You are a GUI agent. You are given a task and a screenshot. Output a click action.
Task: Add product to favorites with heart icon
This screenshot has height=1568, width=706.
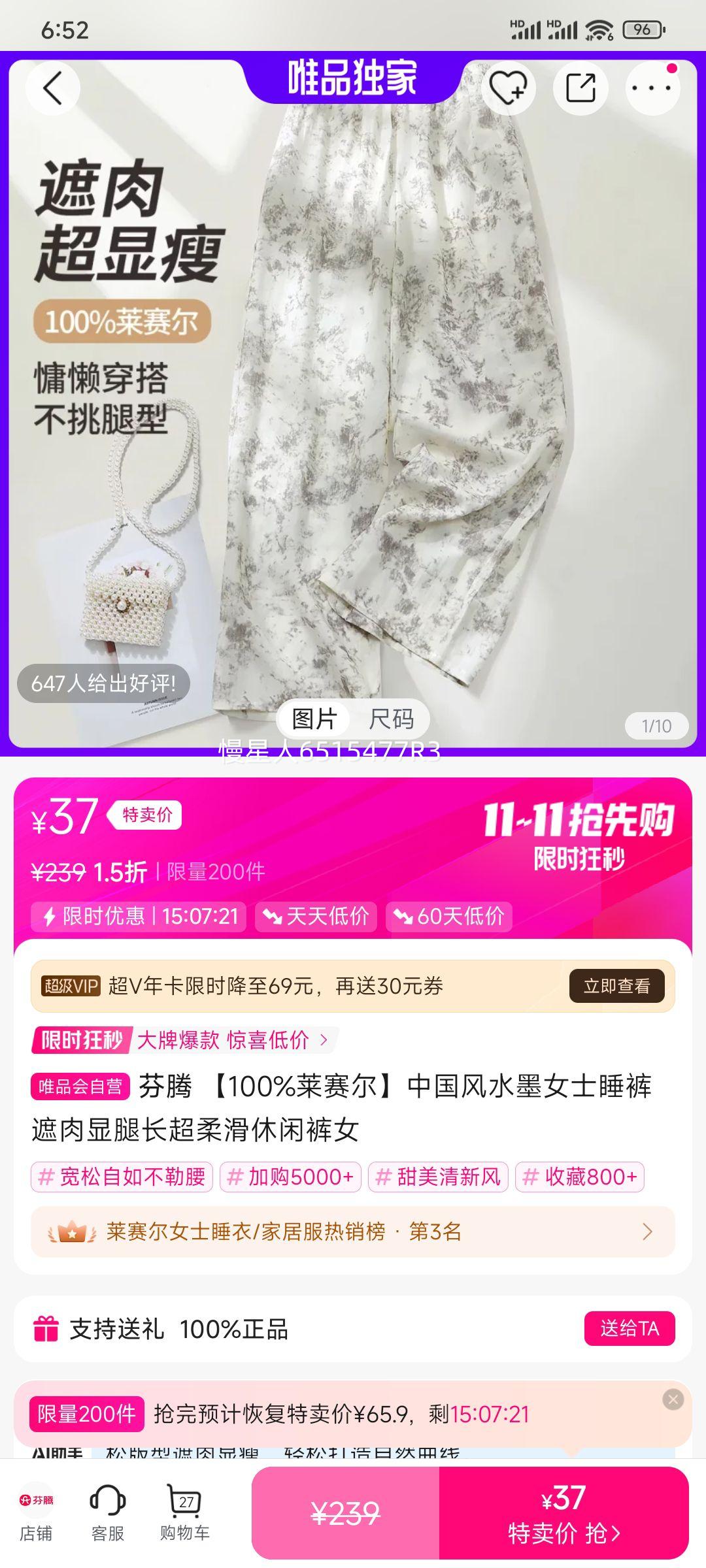(x=508, y=88)
